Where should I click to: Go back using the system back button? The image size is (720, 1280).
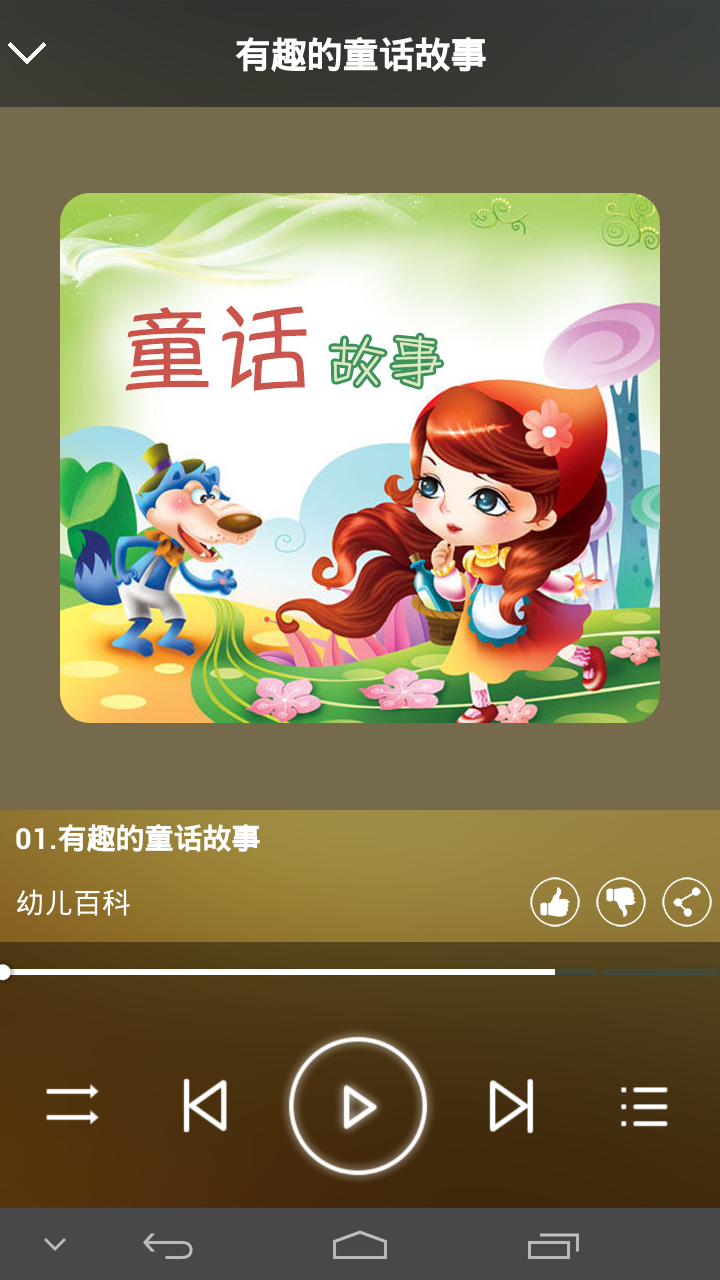point(167,1245)
